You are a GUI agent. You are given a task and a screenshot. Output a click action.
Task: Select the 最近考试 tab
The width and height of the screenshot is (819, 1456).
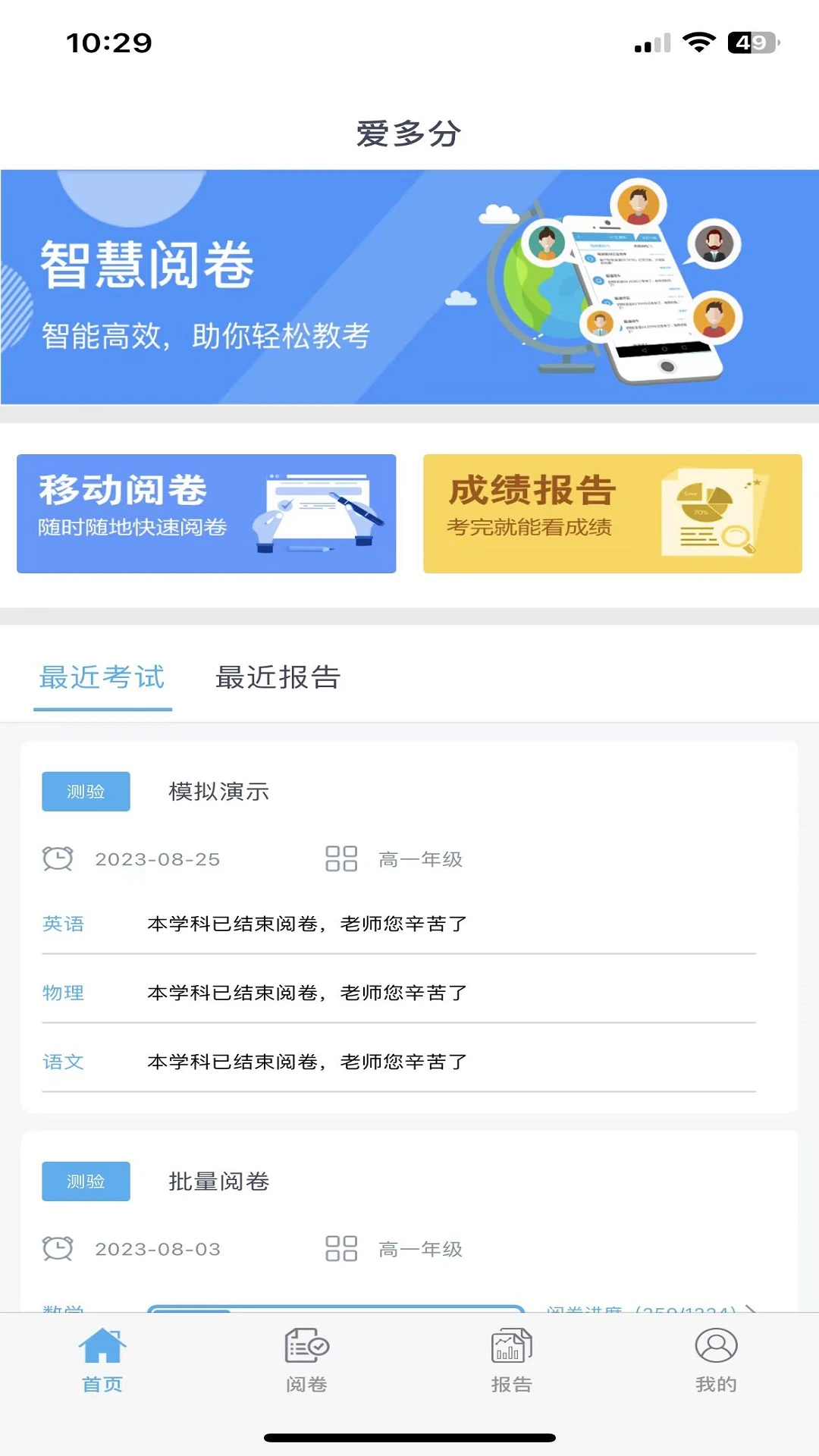coord(102,677)
